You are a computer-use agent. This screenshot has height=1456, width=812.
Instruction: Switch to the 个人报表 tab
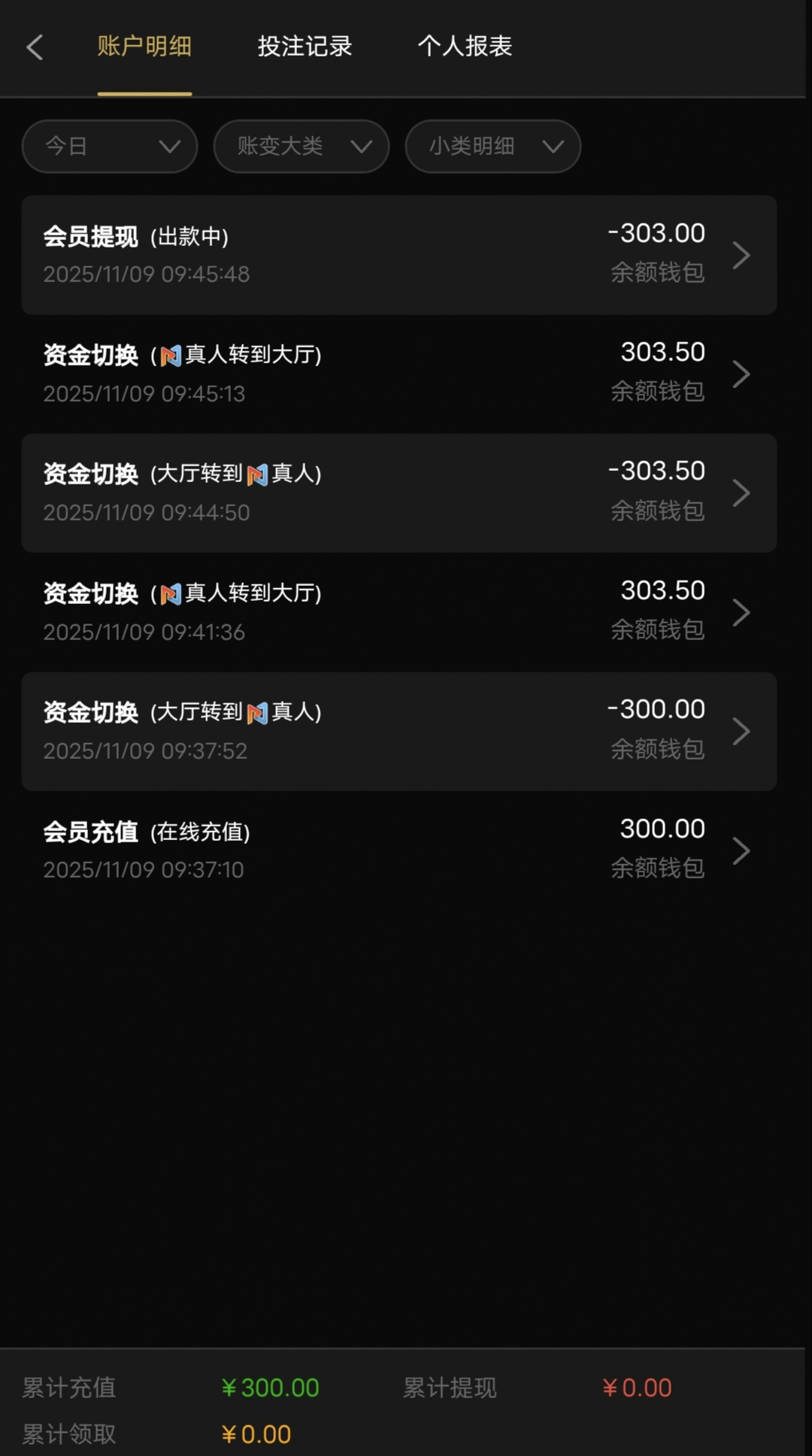tap(465, 47)
